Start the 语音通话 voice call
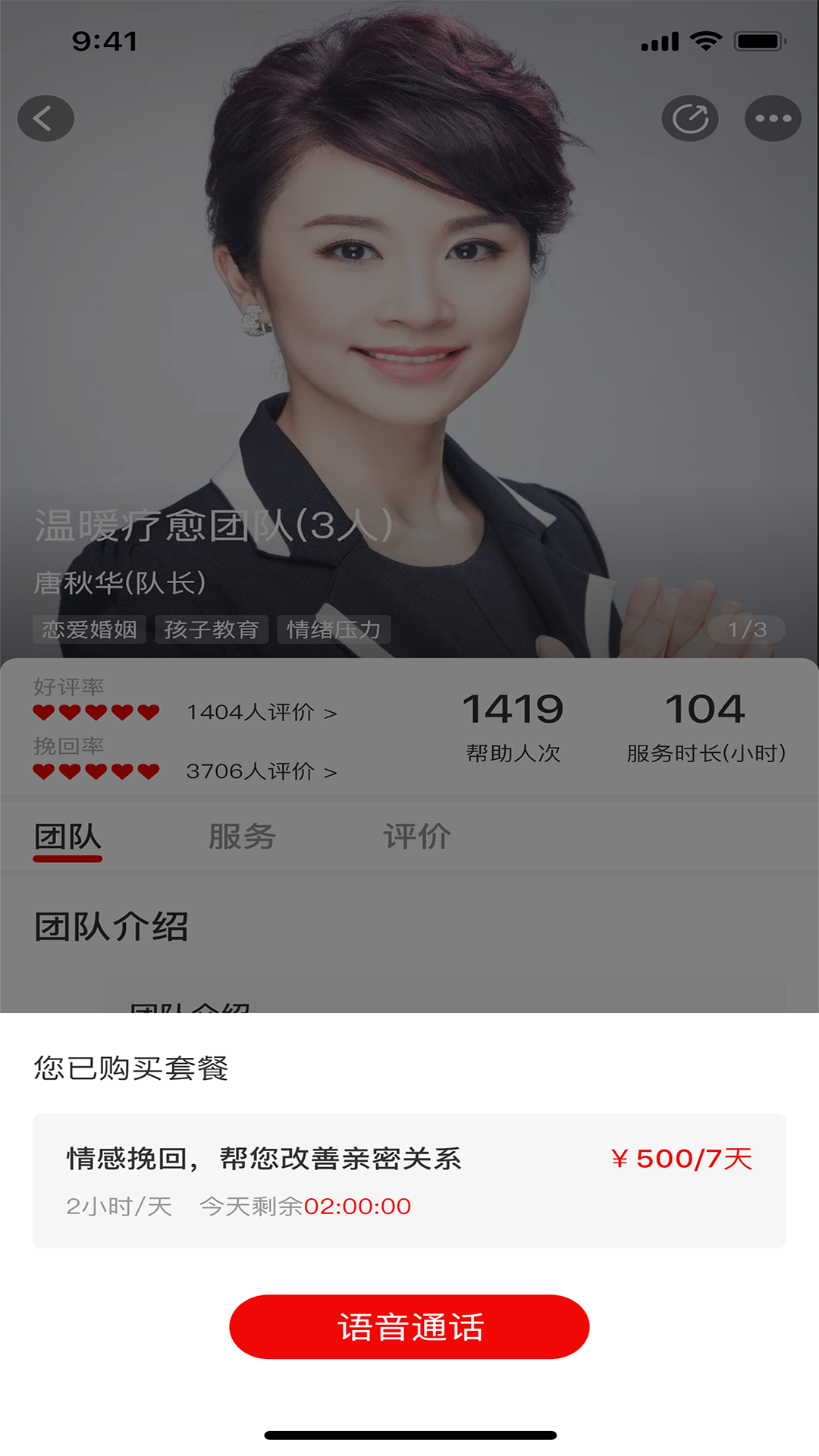Screen dimensions: 819x1456 click(x=409, y=1326)
